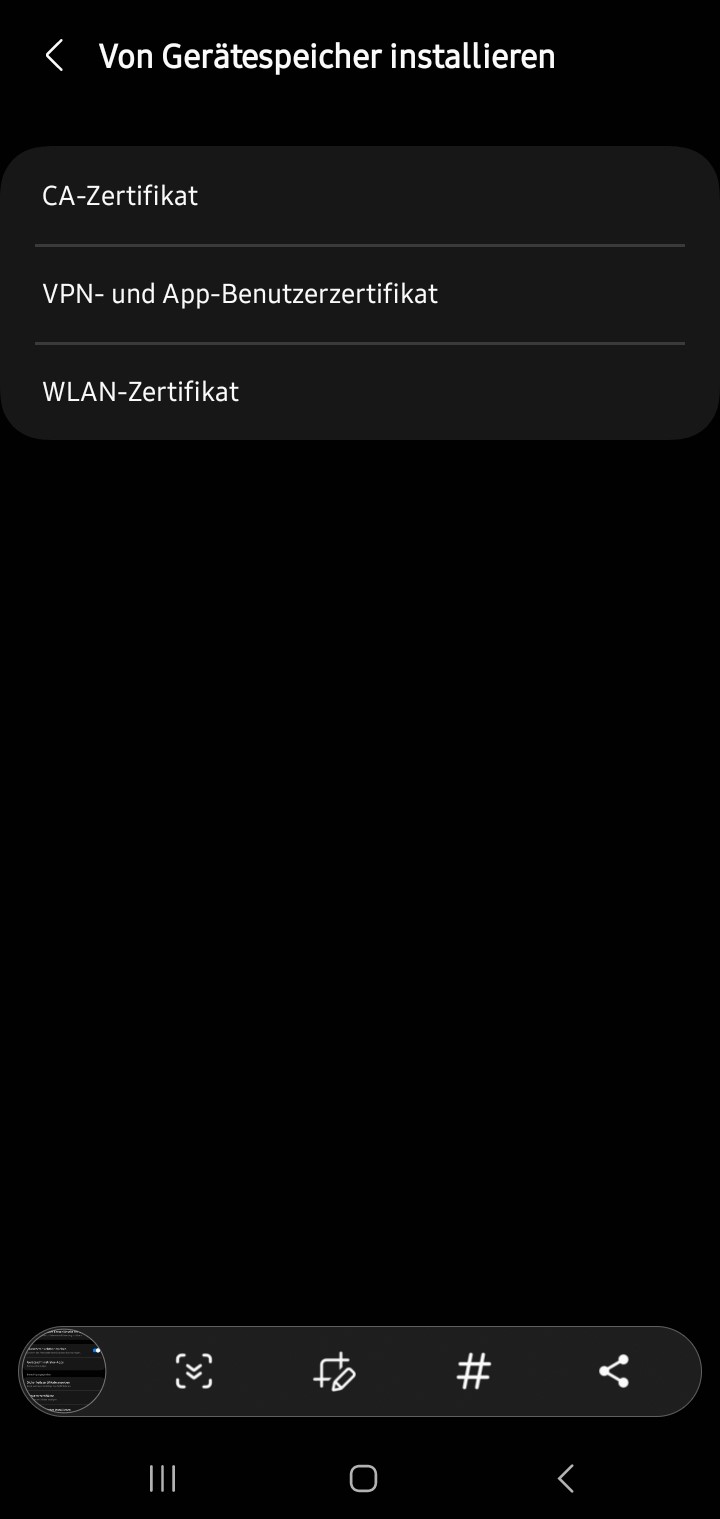Select VPN- und App-Benutzerzertifikat

[360, 294]
